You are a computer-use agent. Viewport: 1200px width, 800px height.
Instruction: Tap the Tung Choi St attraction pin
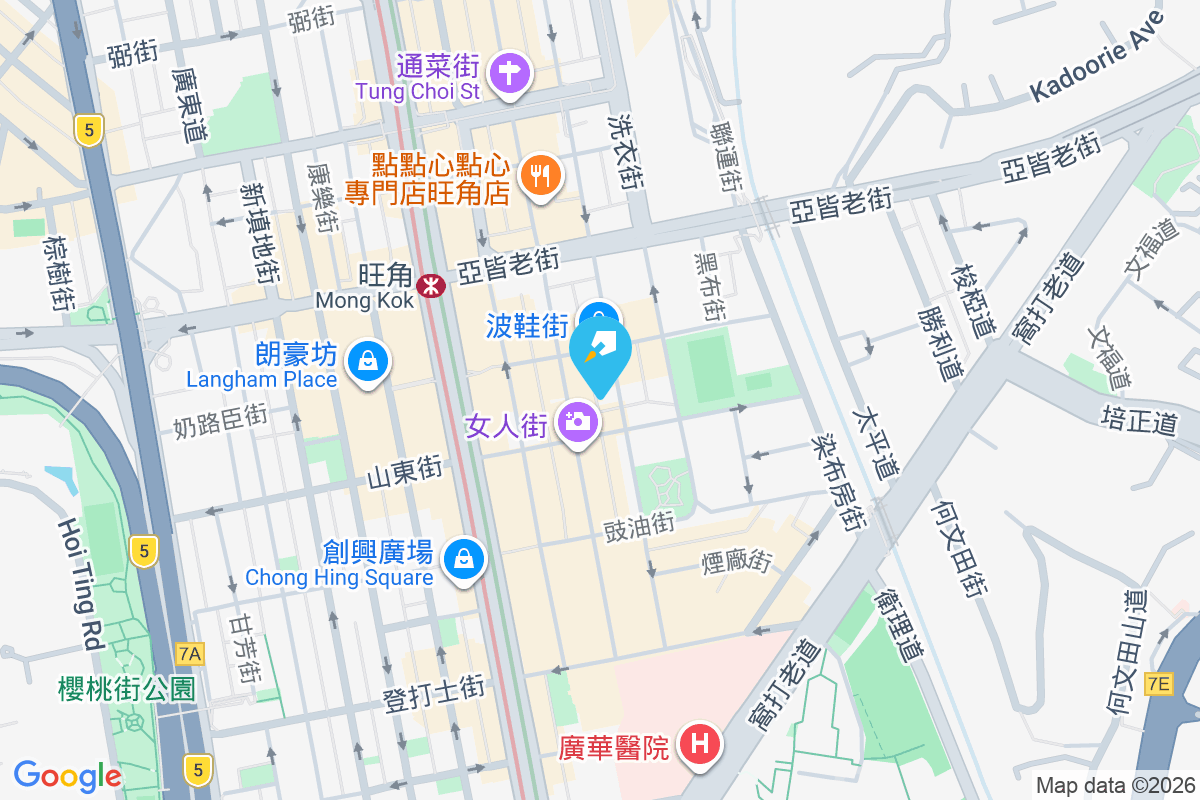click(511, 74)
